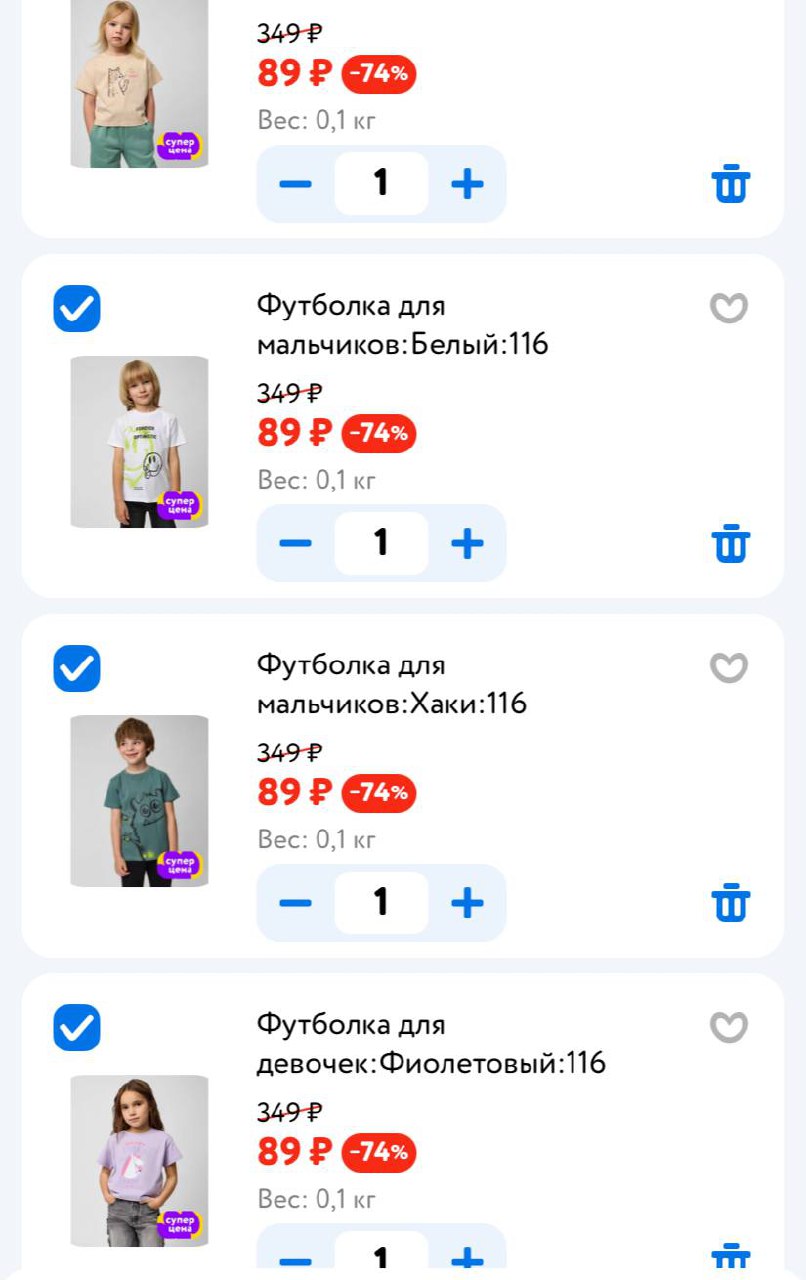Remove the Хаки:116 T-shirt using the trash icon
The image size is (806, 1280).
[x=730, y=903]
